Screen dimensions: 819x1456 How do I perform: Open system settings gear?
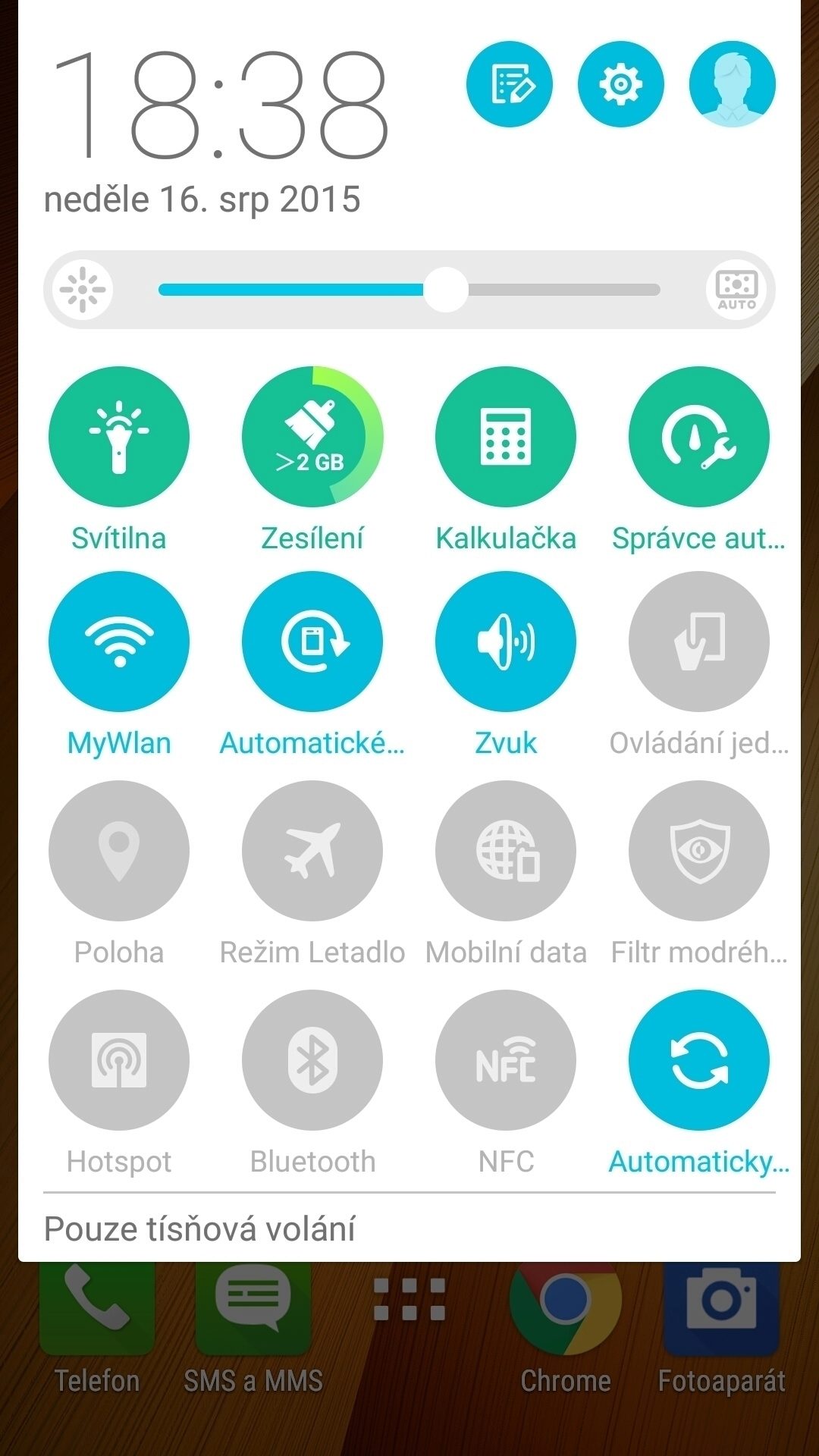point(621,84)
